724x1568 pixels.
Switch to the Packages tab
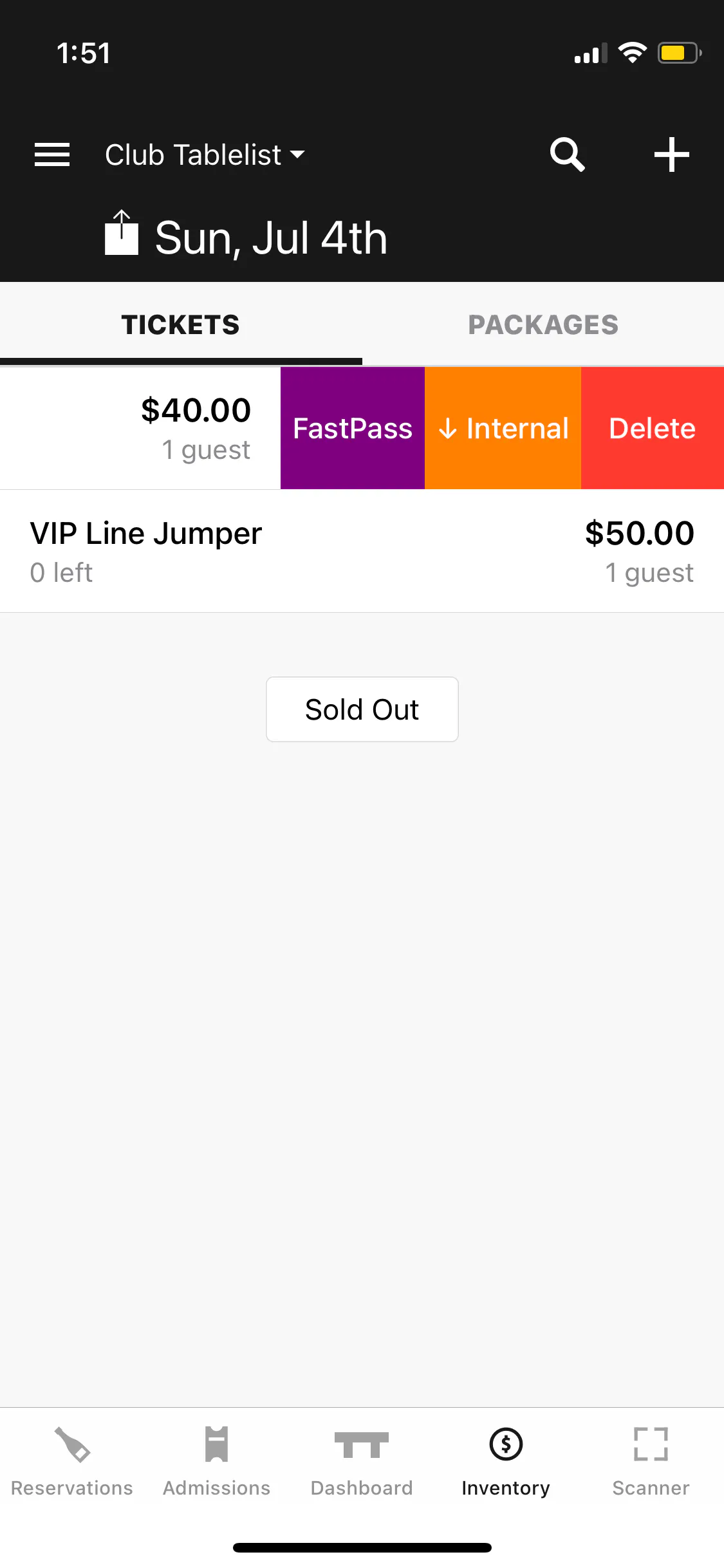click(x=543, y=325)
